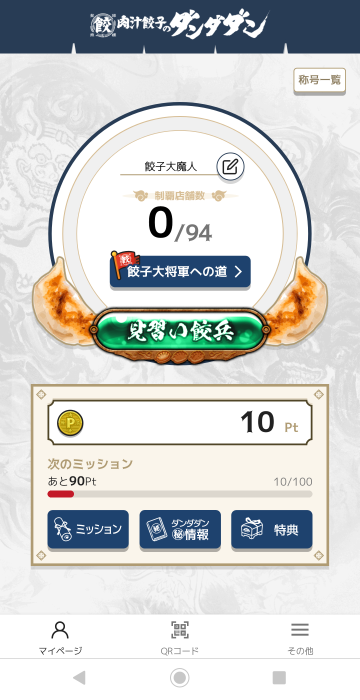Screen dimensions: 360x700
Task: Switch to the マイページ tab
Action: (60, 637)
